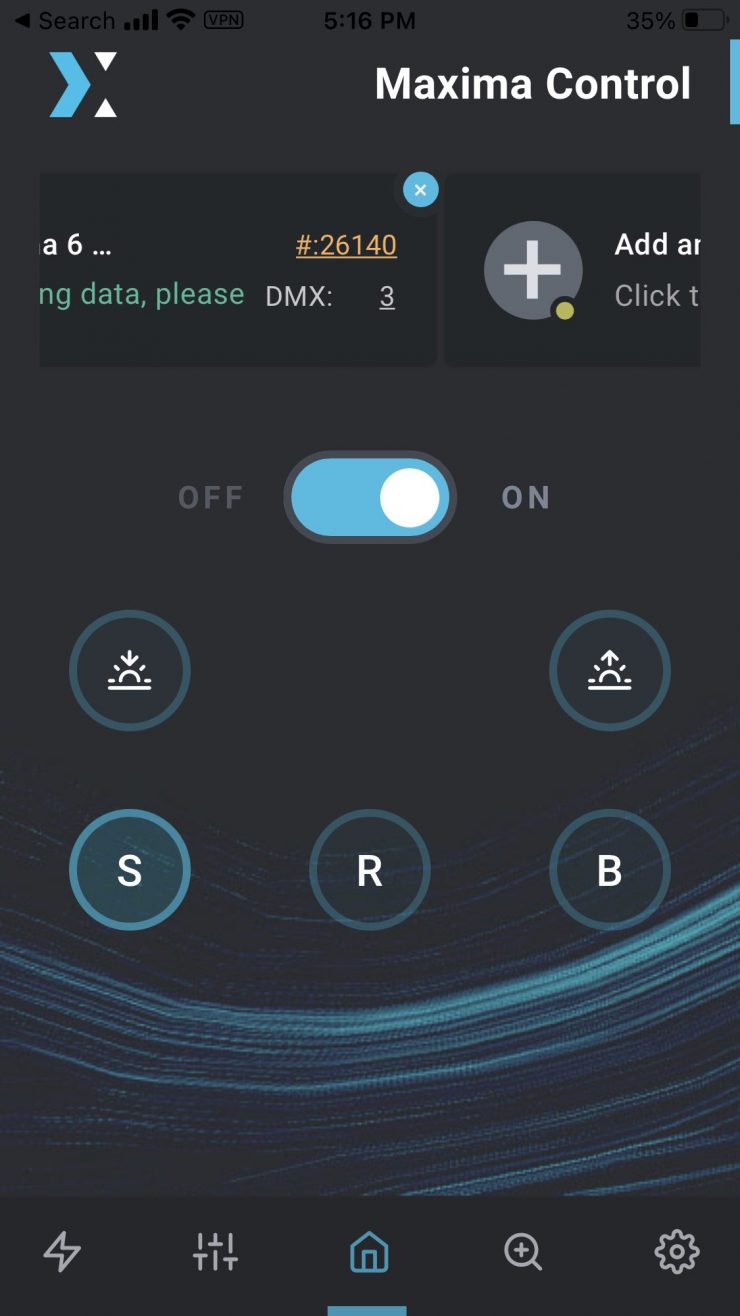Image resolution: width=740 pixels, height=1316 pixels.
Task: Open the device ID link #:26140
Action: click(x=346, y=245)
